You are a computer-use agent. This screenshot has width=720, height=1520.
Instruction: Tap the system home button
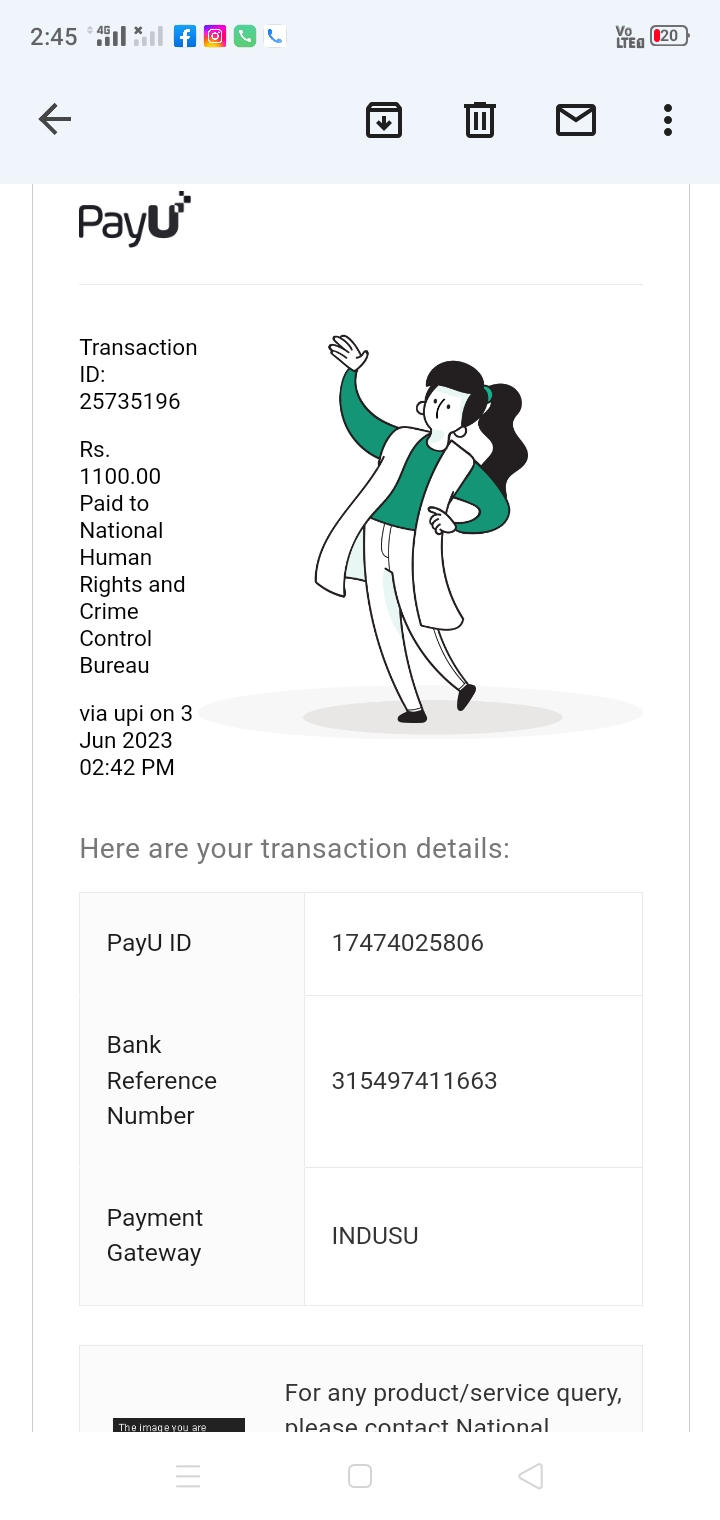point(360,1476)
